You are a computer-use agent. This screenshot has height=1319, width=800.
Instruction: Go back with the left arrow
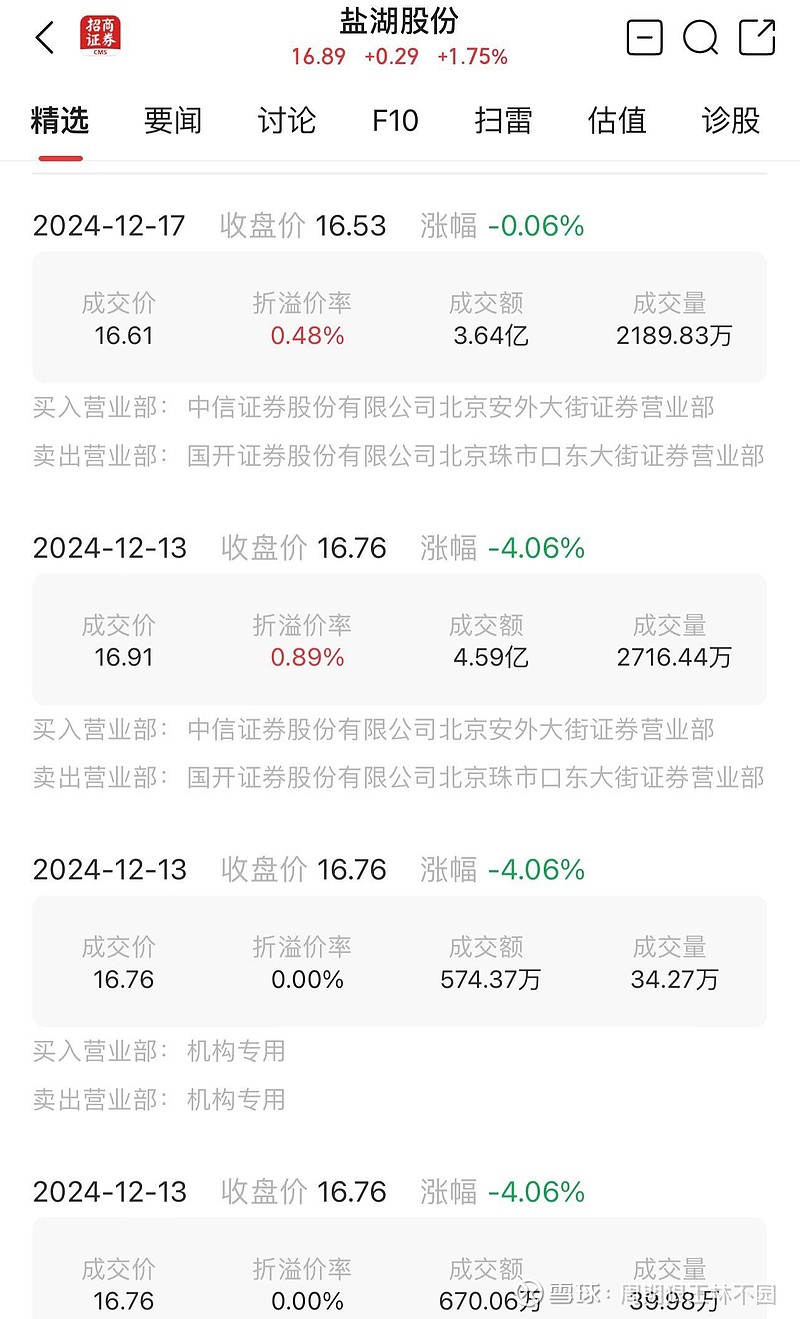click(42, 37)
